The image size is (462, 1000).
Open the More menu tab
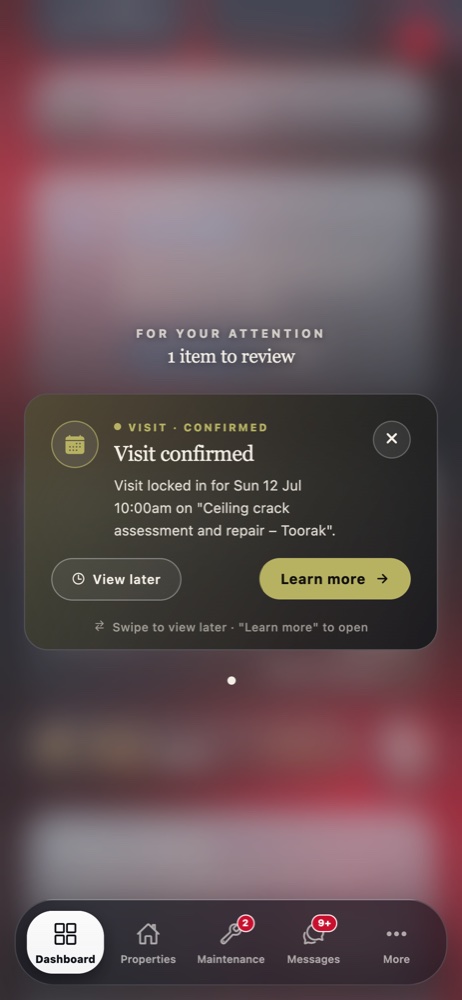click(x=396, y=943)
